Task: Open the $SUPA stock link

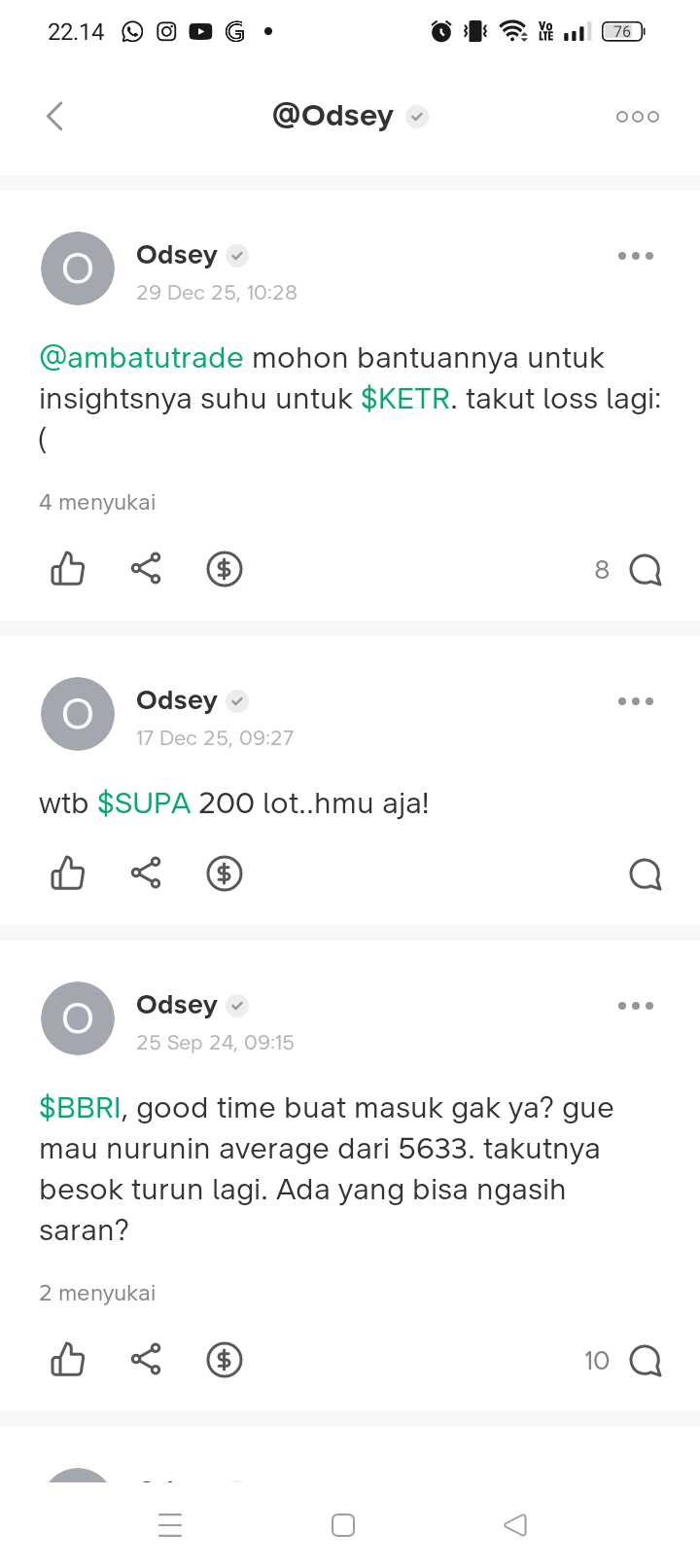Action: pyautogui.click(x=144, y=803)
